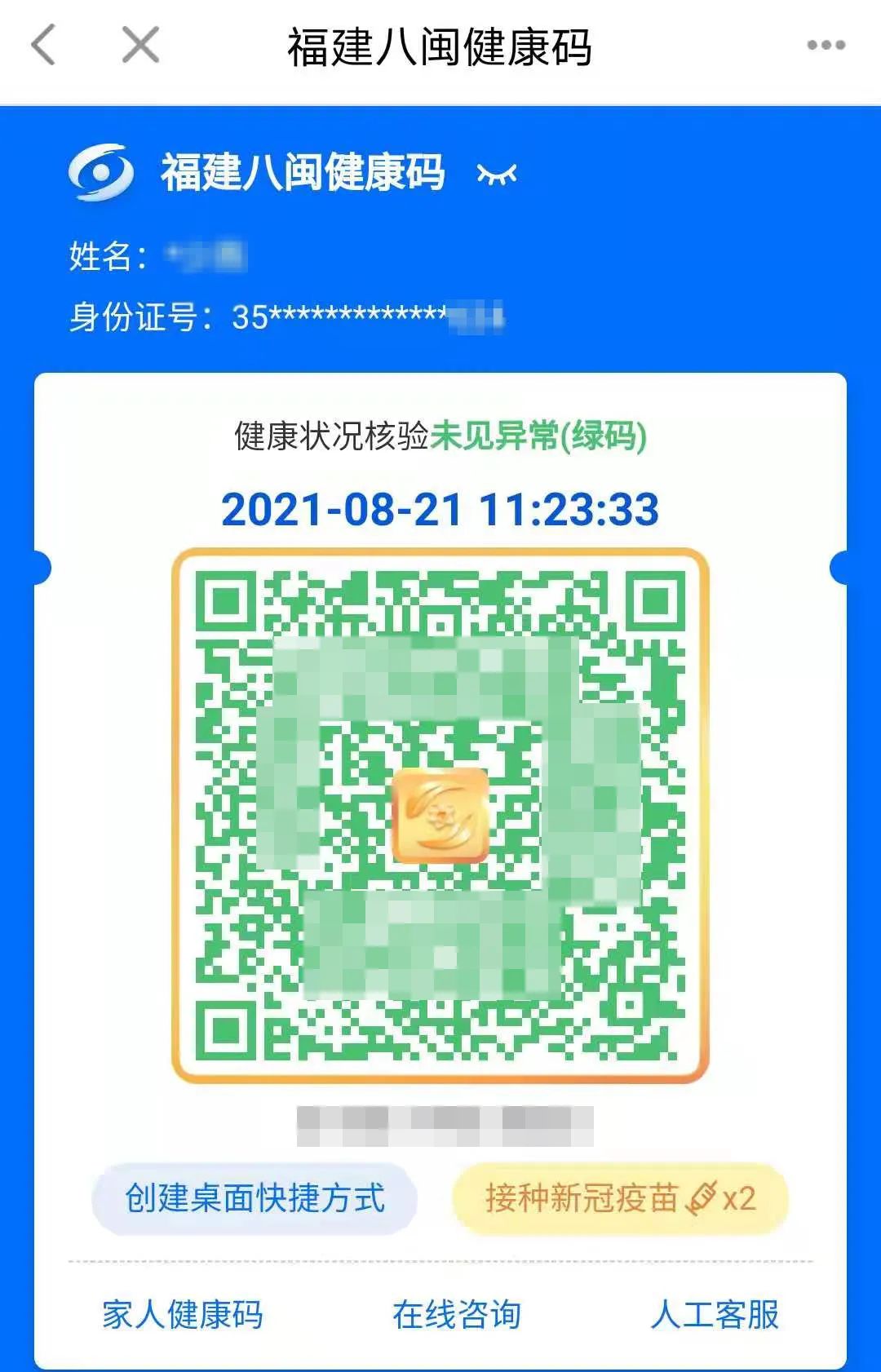Go back to the previous page
881x1372 pixels.
pos(43,45)
